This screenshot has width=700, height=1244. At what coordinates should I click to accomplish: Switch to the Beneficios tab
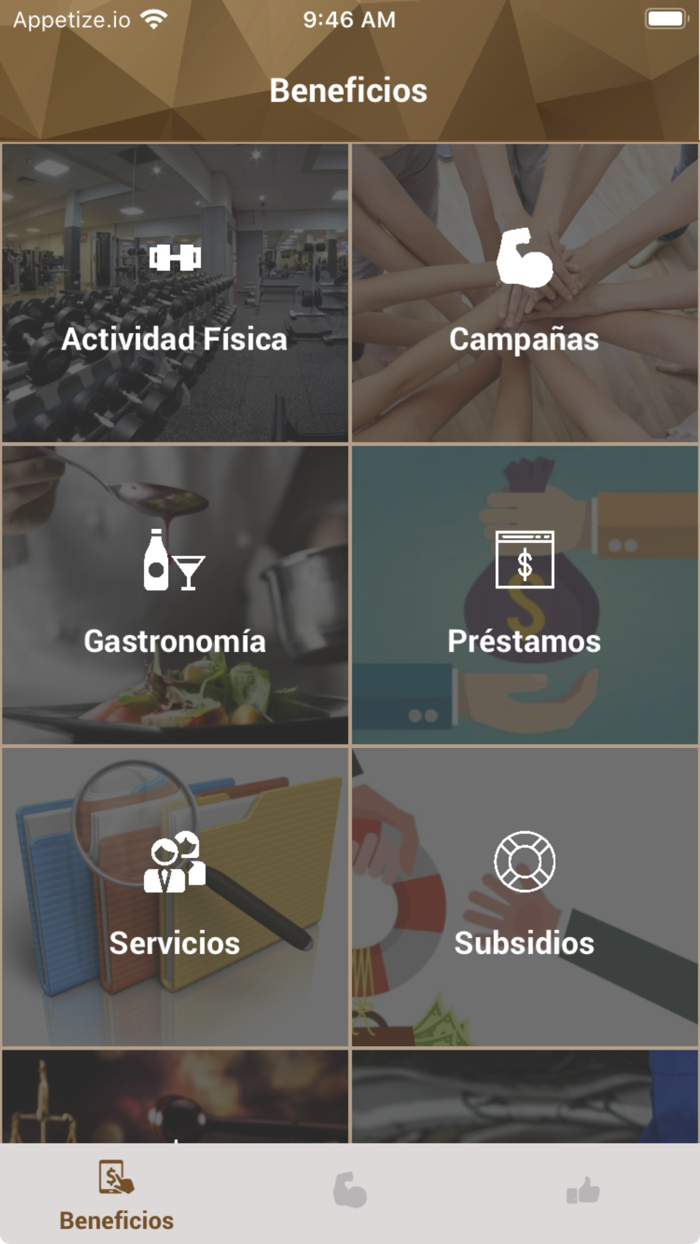[x=117, y=1196]
